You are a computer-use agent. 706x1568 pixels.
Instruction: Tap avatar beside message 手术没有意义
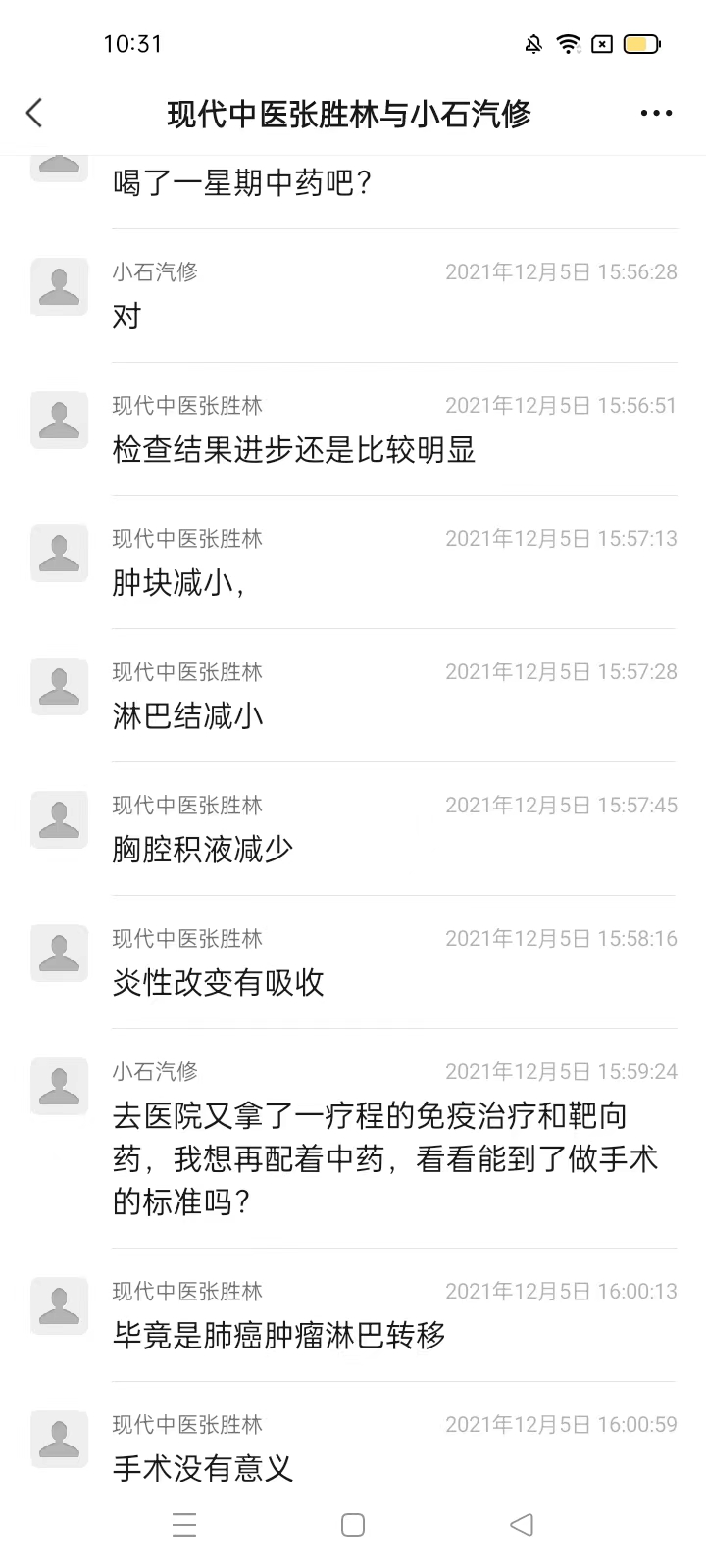tap(60, 1440)
